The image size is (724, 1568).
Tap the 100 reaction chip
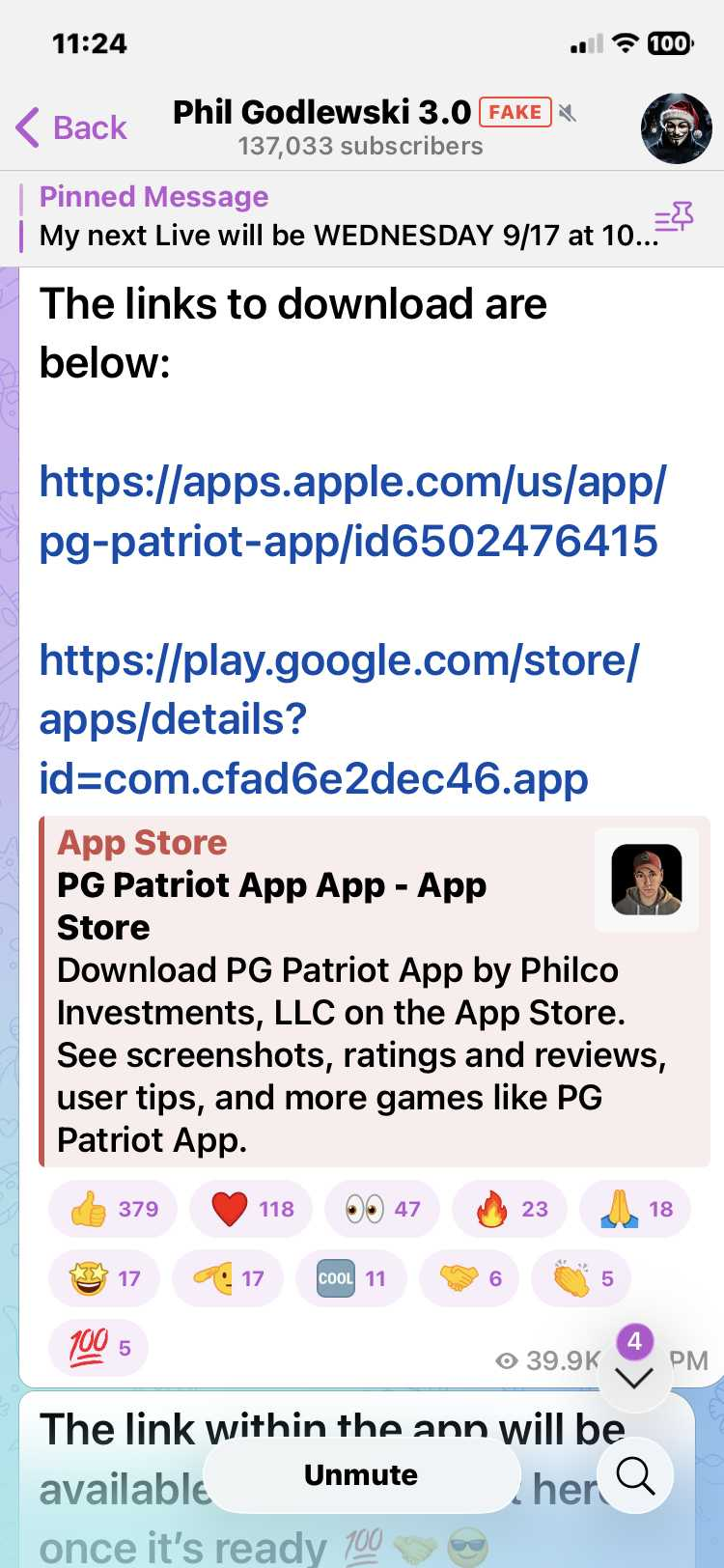coord(98,1348)
